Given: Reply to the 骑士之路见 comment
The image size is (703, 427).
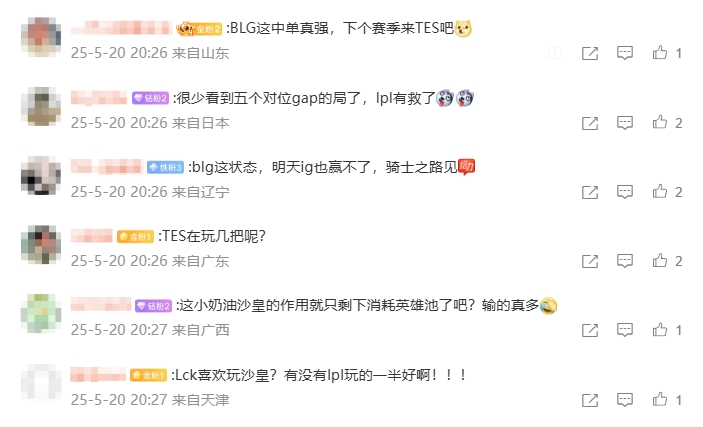Looking at the screenshot, I should (625, 191).
